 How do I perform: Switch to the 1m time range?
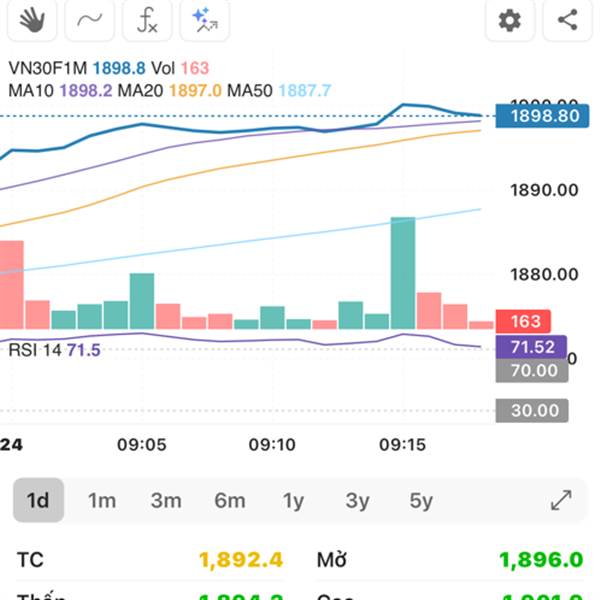[x=102, y=500]
